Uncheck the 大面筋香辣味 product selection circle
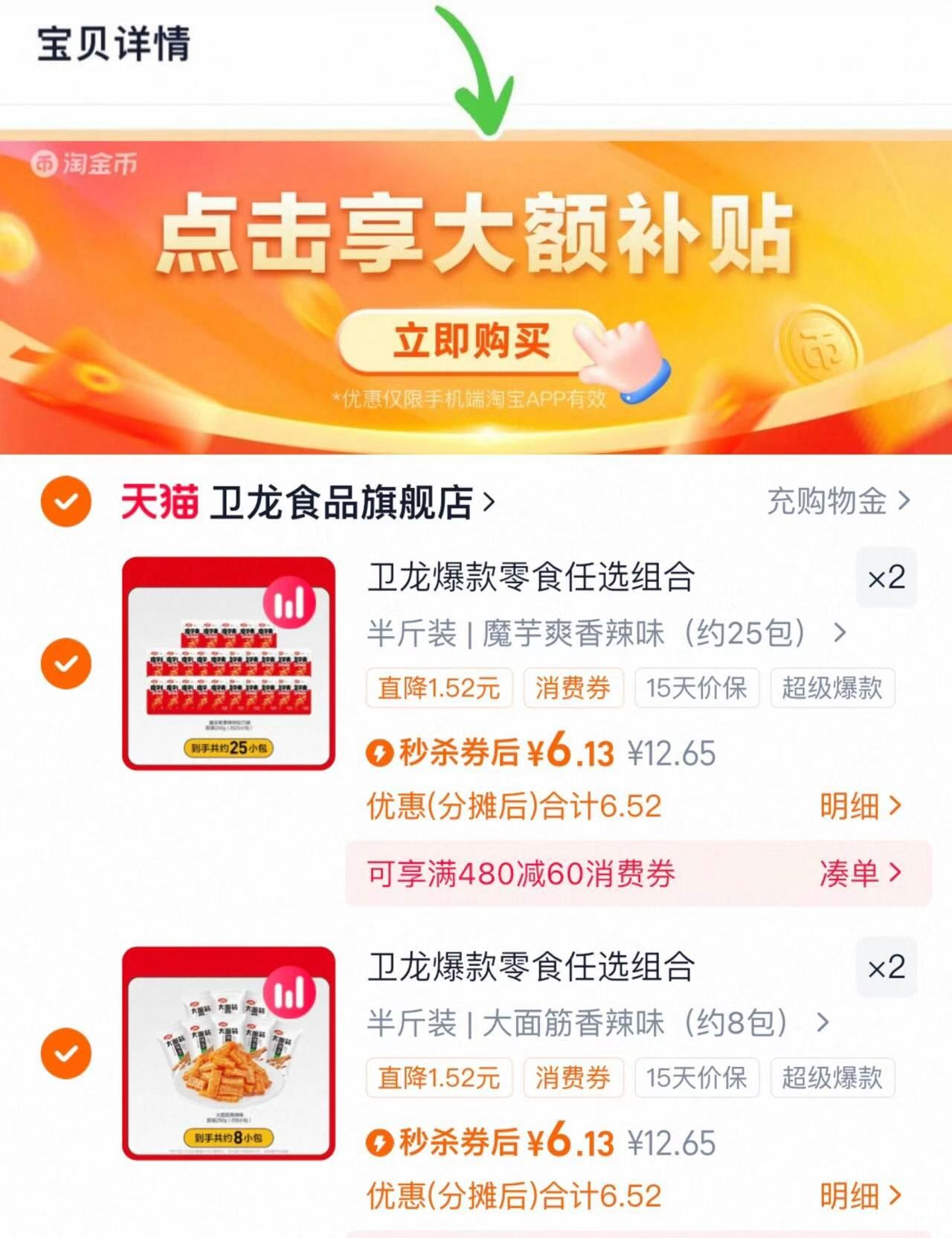Image resolution: width=952 pixels, height=1238 pixels. coord(68,1052)
